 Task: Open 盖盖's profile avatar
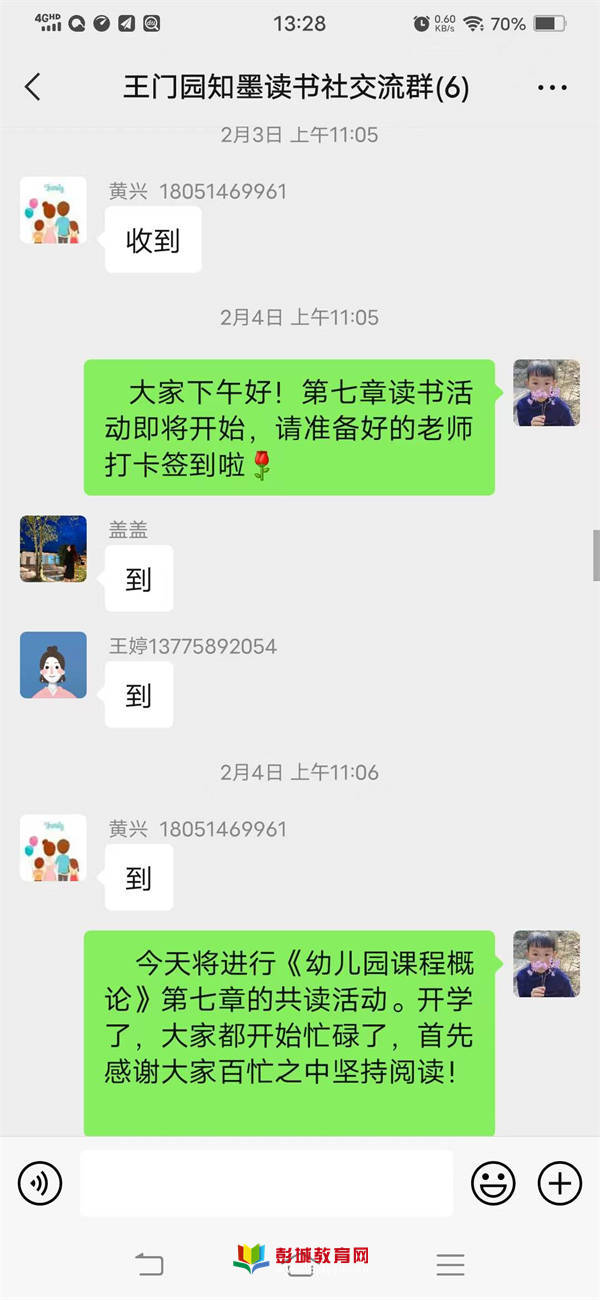point(53,549)
